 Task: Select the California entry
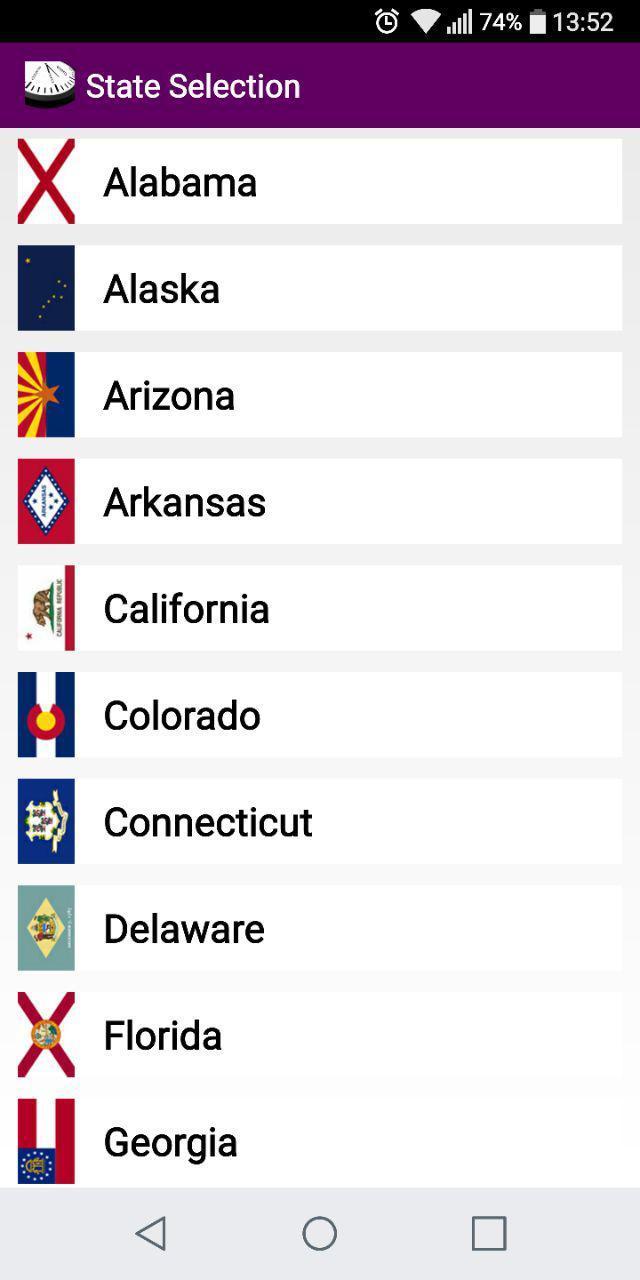point(320,608)
